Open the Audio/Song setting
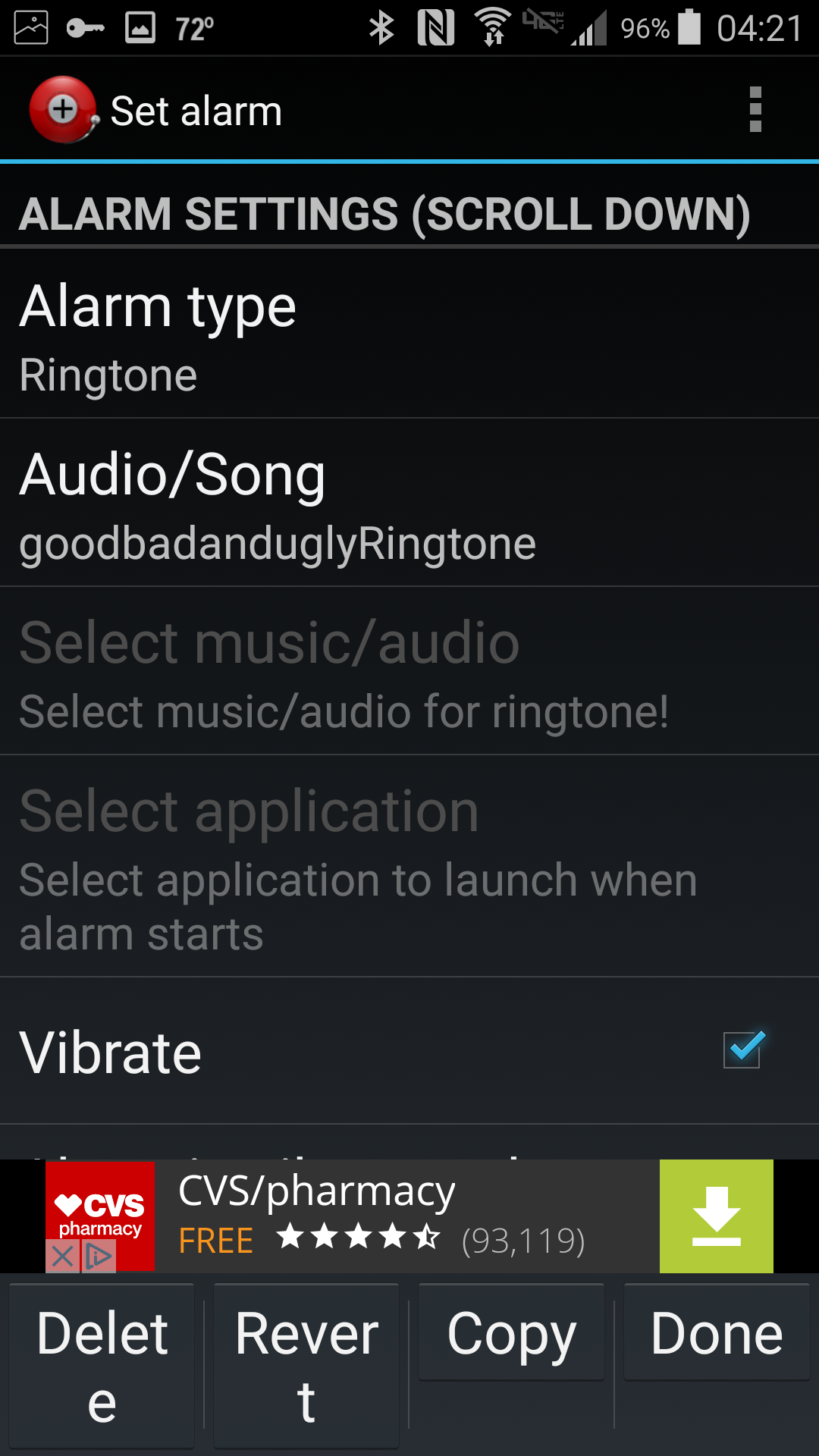This screenshot has width=819, height=1456. (x=409, y=502)
